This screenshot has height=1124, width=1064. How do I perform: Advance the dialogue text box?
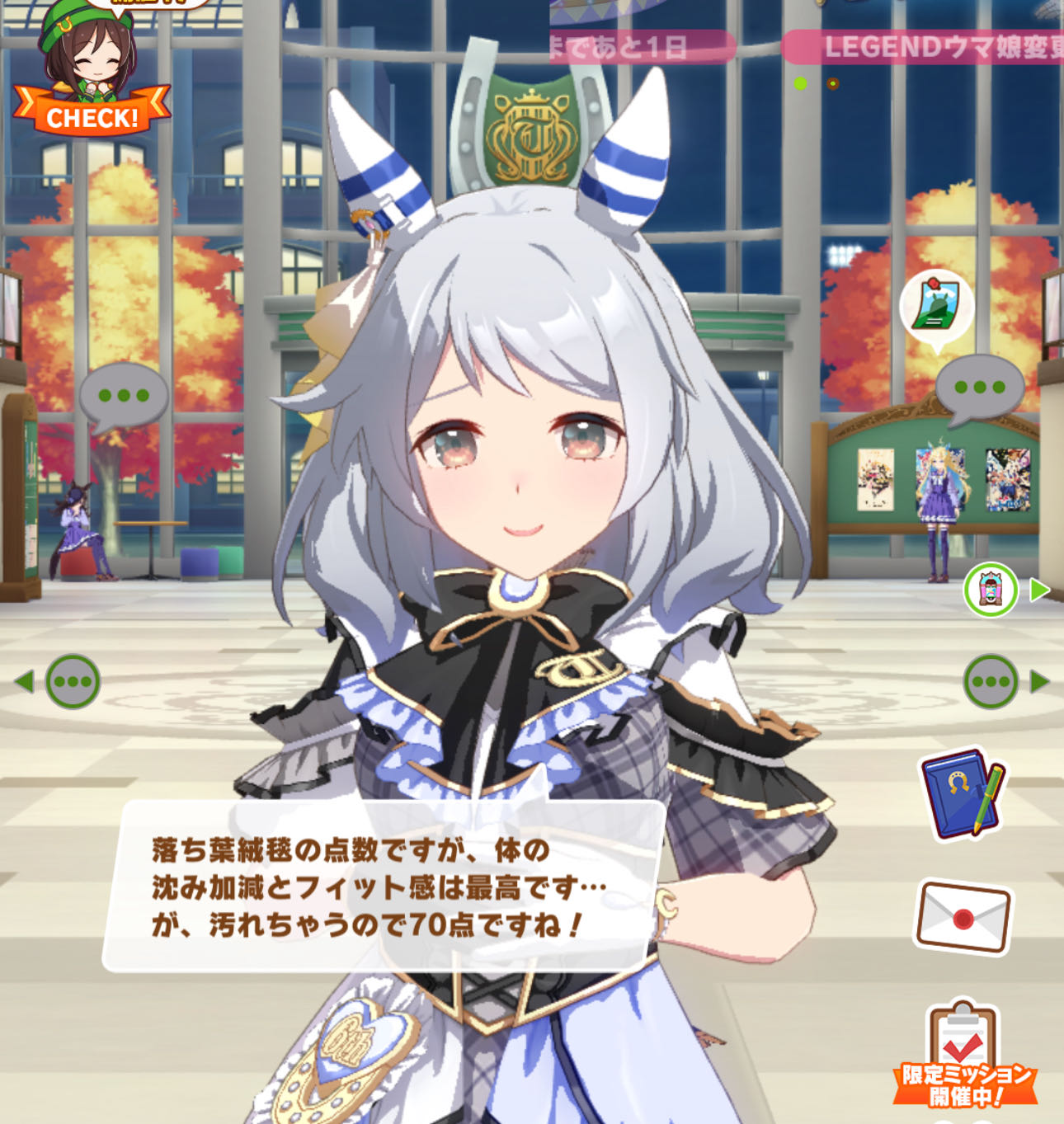384,887
